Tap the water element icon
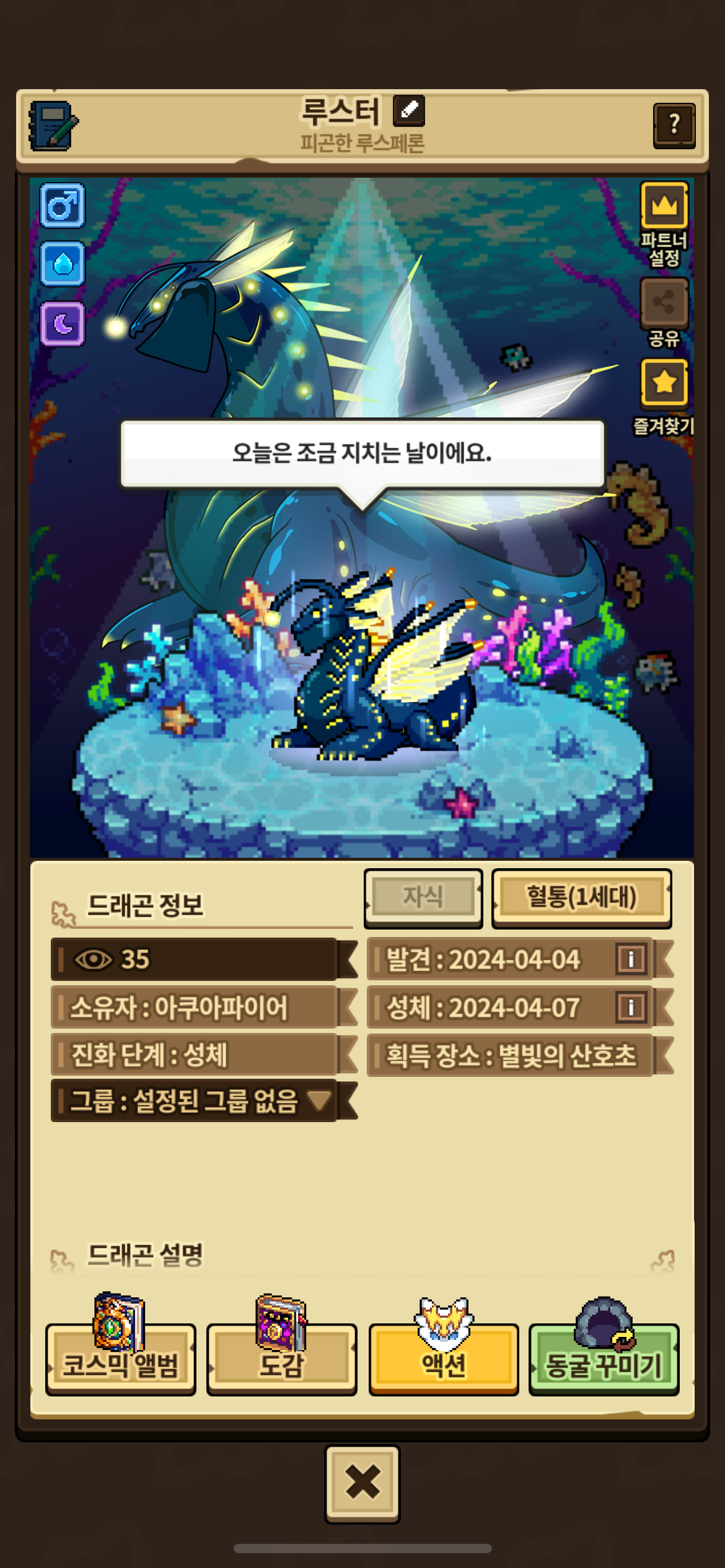Viewport: 725px width, 1568px height. point(63,264)
